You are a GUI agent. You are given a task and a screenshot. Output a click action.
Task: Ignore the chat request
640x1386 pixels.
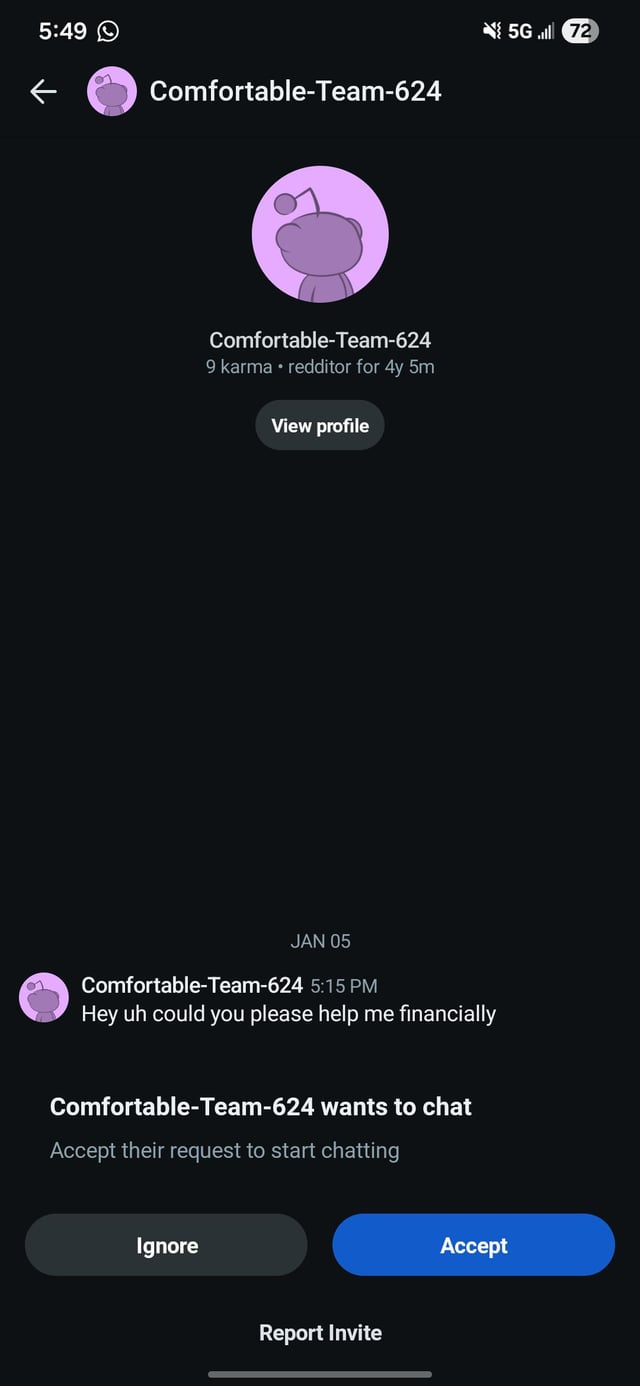click(166, 1245)
